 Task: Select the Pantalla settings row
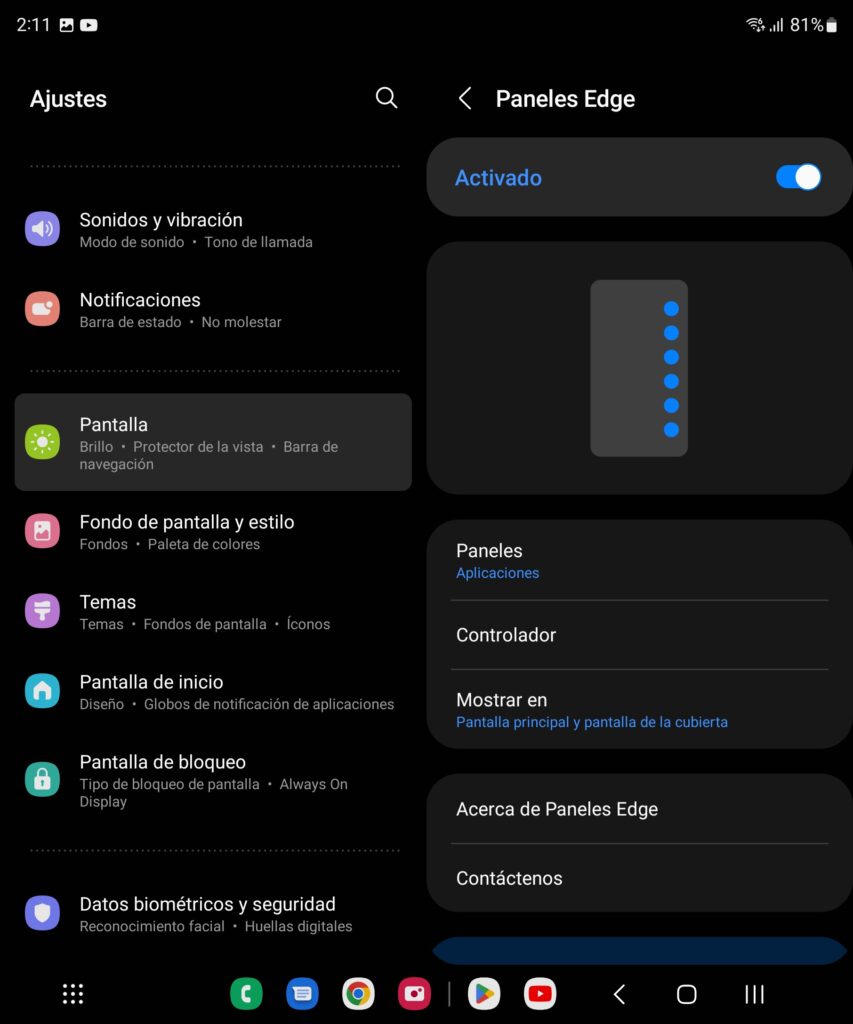[x=213, y=442]
